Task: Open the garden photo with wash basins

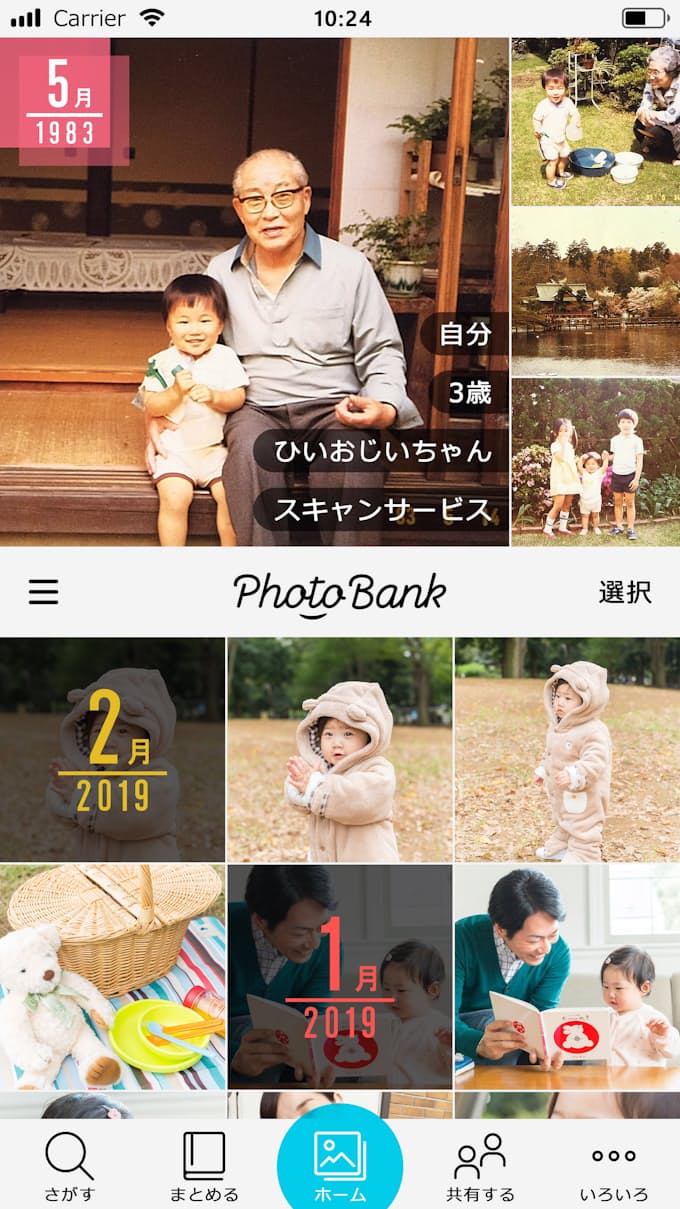Action: (x=595, y=122)
